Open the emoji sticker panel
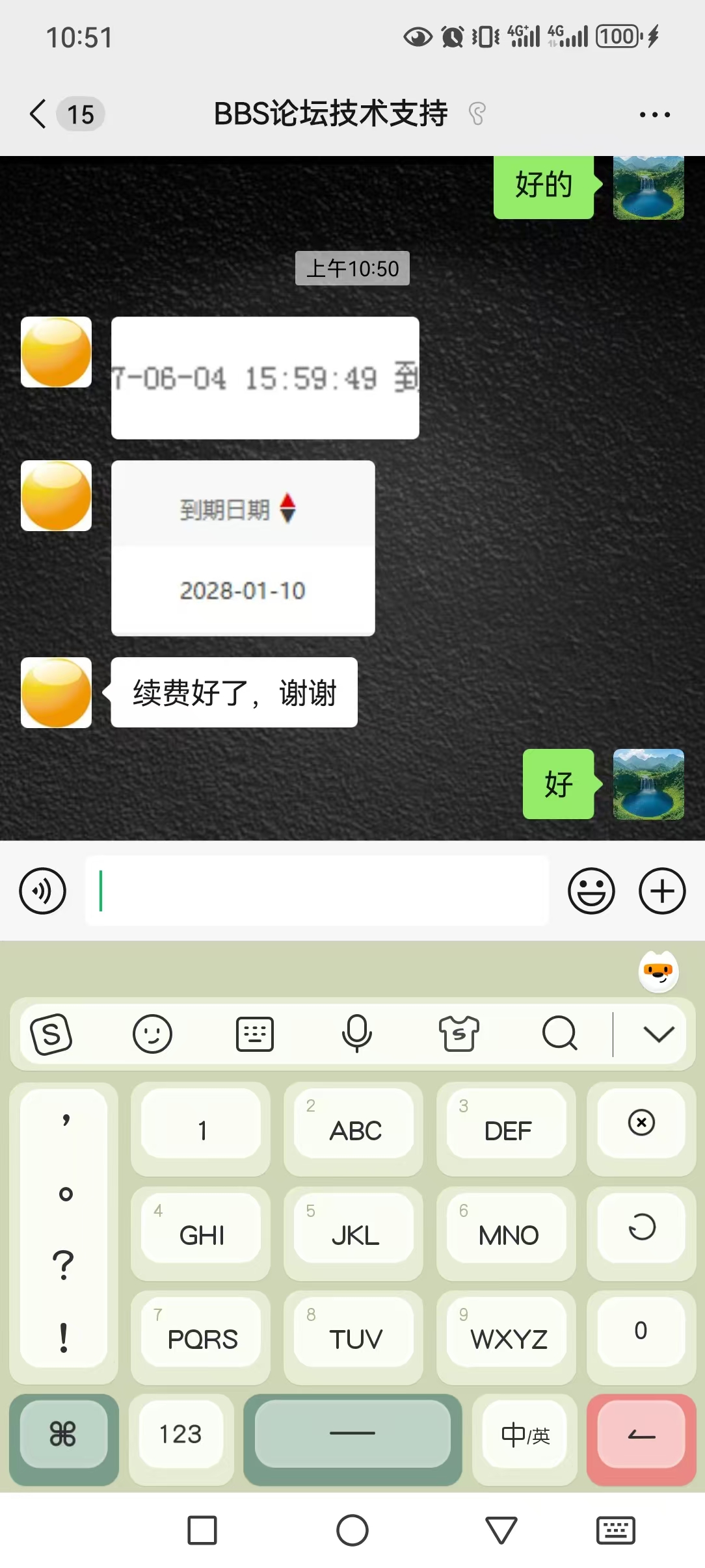This screenshot has width=705, height=1568. (591, 891)
